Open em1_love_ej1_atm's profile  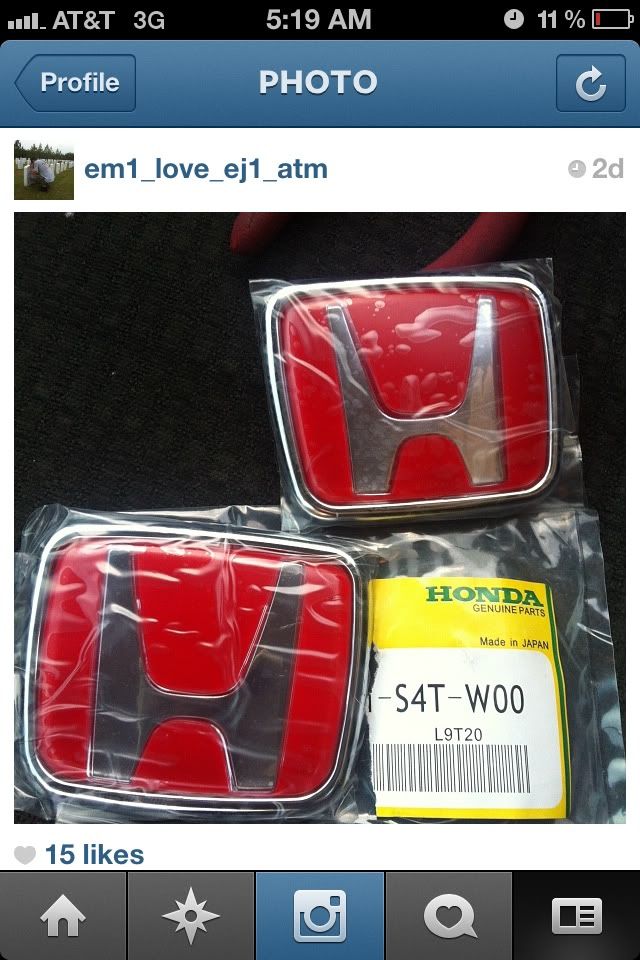point(205,169)
